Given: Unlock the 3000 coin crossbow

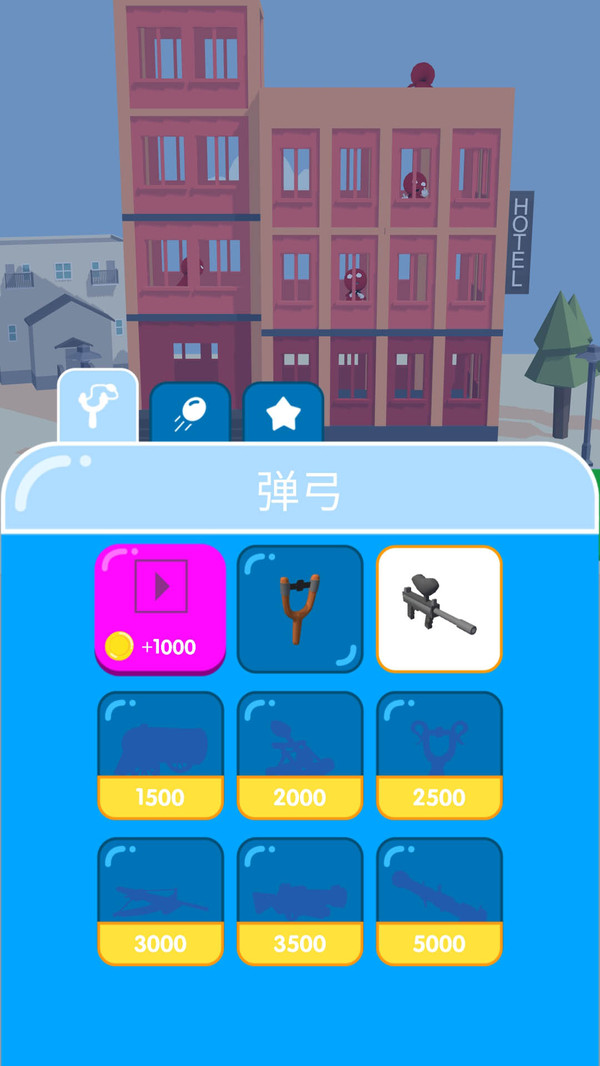Looking at the screenshot, I should tap(160, 901).
